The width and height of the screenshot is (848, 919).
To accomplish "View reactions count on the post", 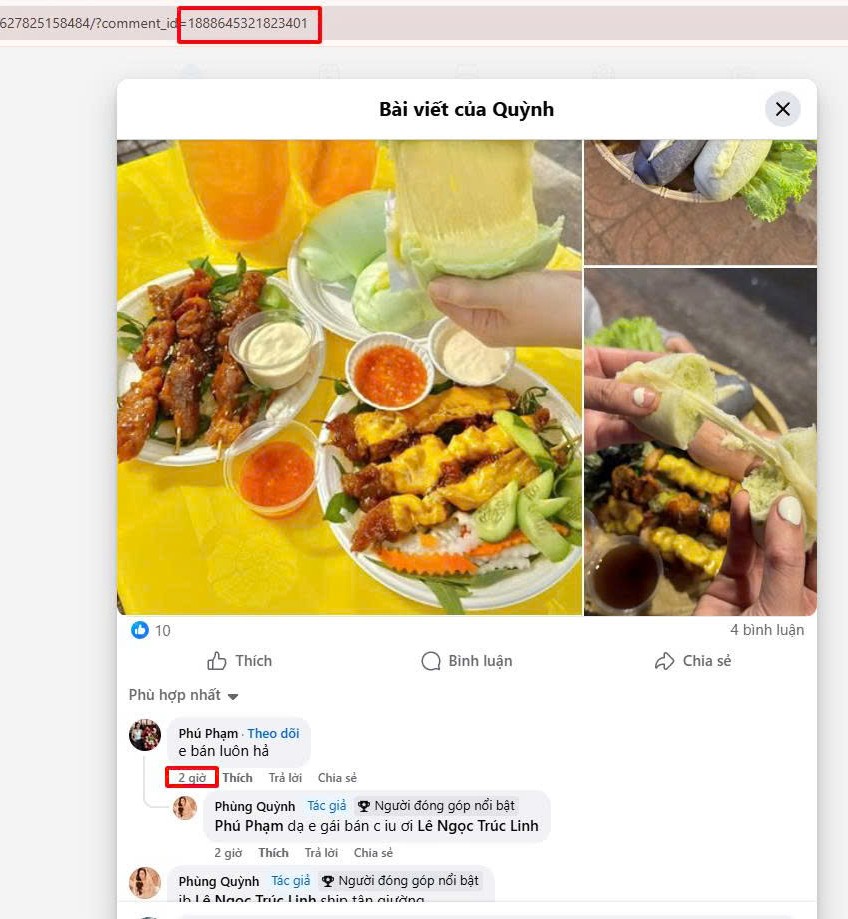I will (151, 630).
